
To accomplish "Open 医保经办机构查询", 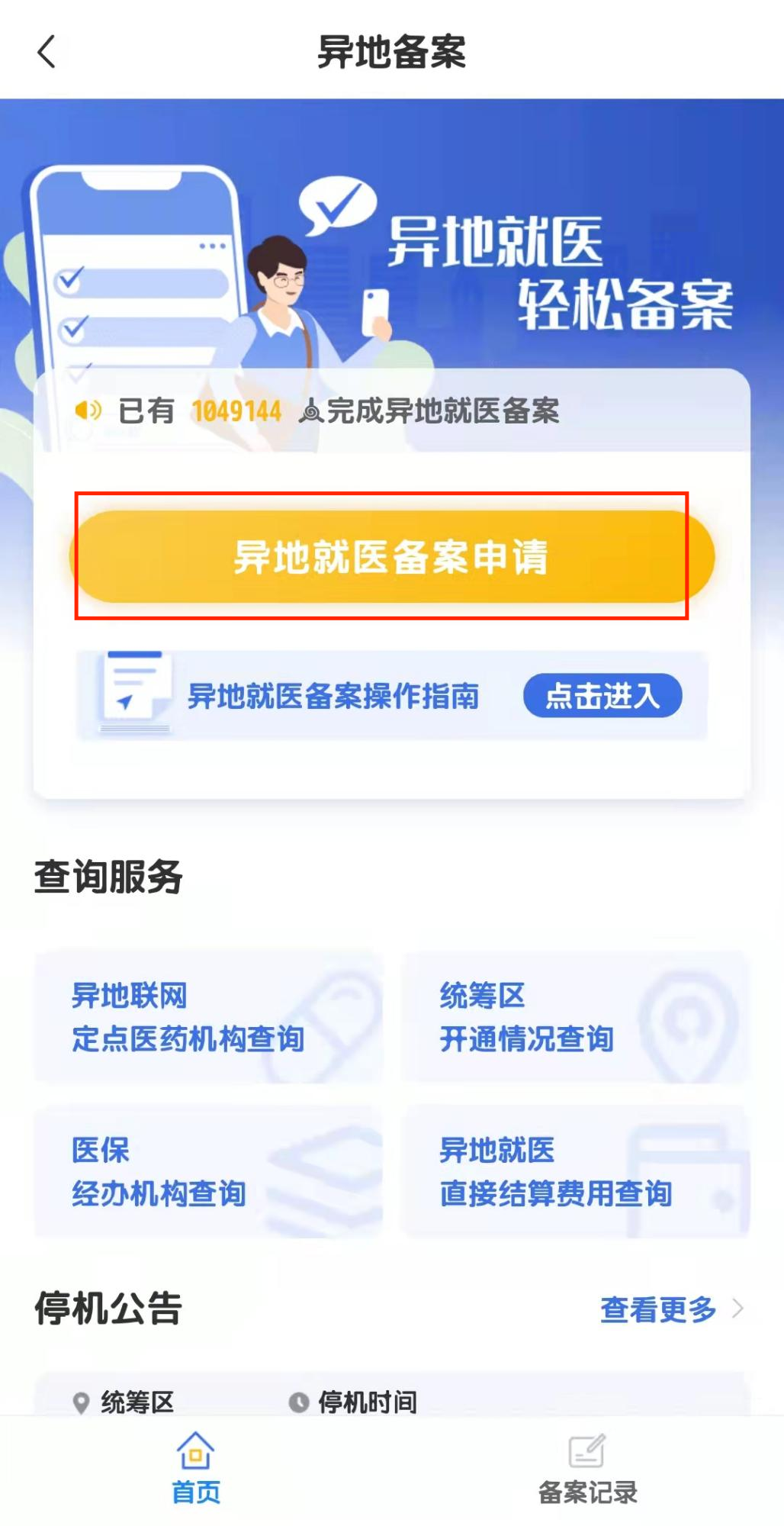I will [x=207, y=1172].
